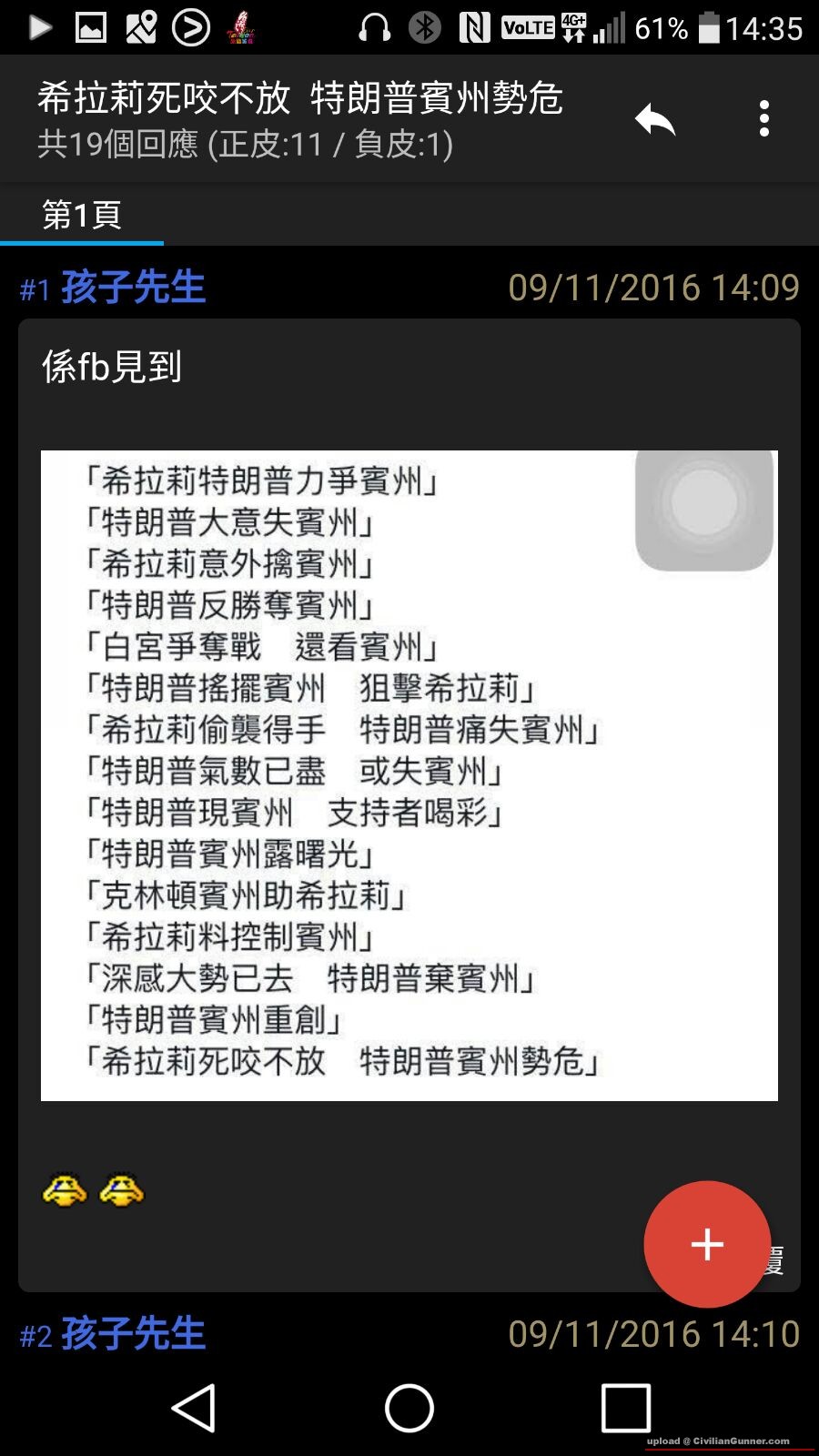Screen dimensions: 819x1456
Task: Tap the reply arrow in the top bar
Action: (x=655, y=119)
